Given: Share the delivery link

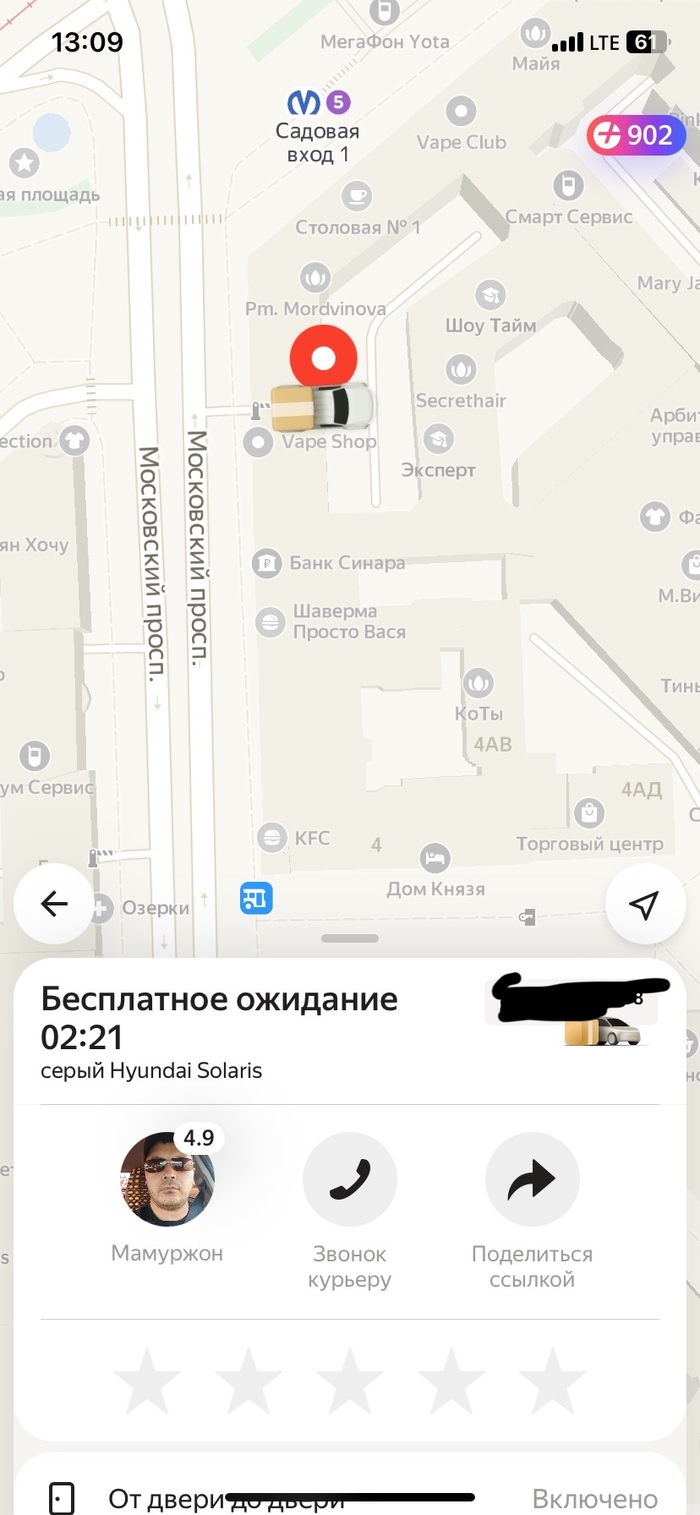Looking at the screenshot, I should tap(532, 1179).
